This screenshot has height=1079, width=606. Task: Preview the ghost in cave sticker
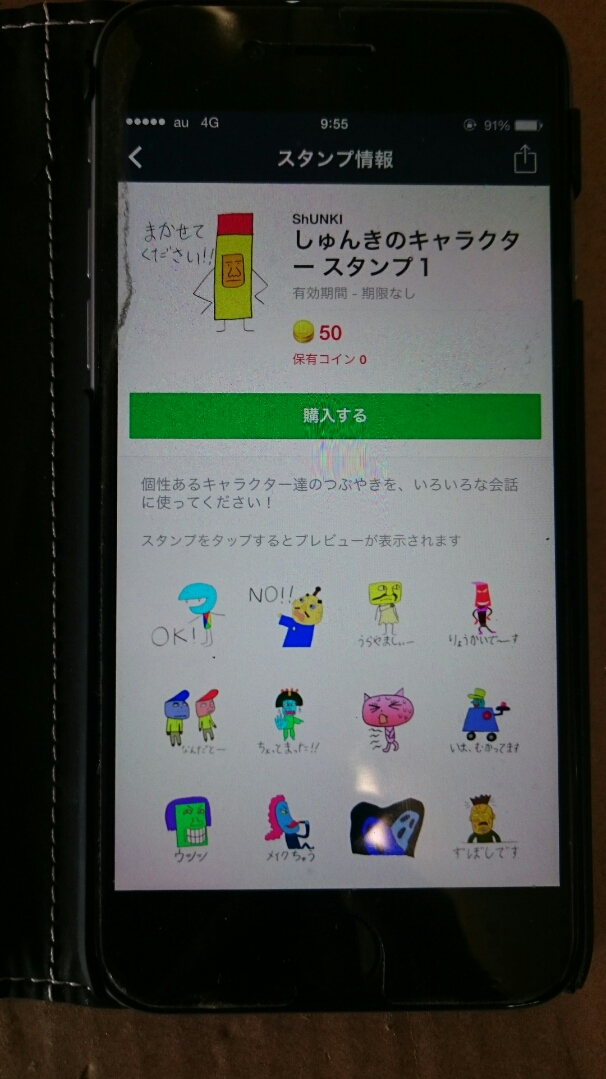click(387, 826)
